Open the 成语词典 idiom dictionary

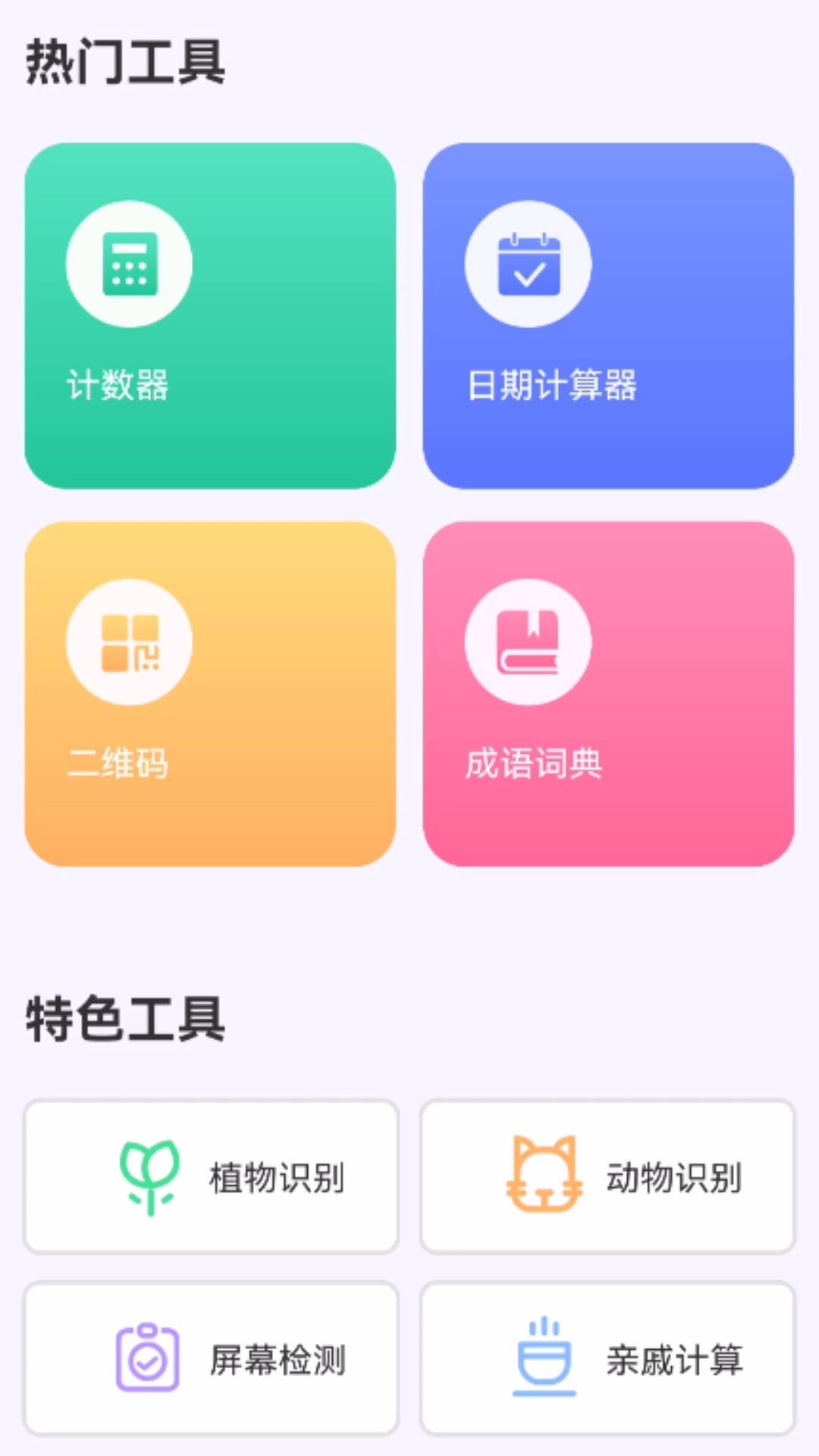[607, 694]
